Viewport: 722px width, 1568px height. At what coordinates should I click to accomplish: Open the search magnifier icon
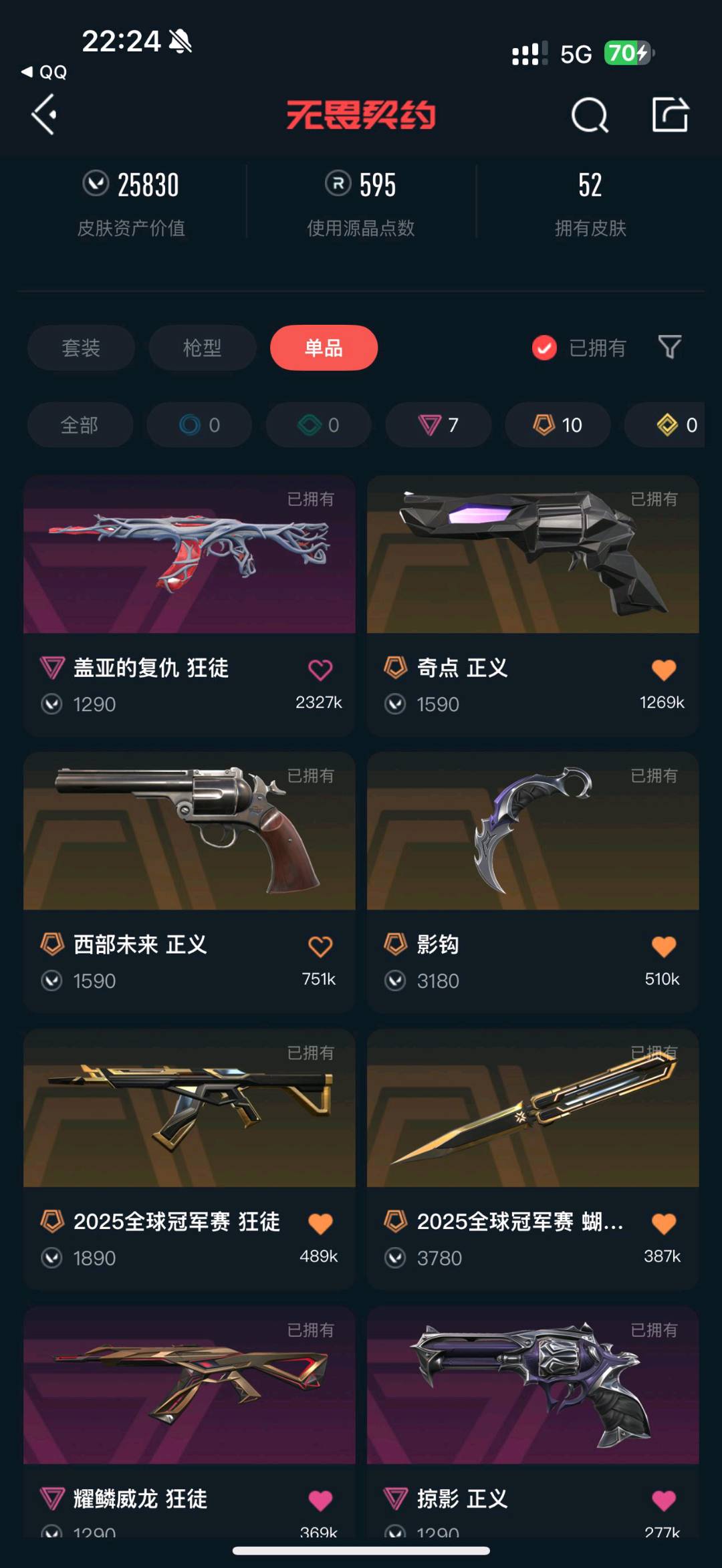coord(590,115)
